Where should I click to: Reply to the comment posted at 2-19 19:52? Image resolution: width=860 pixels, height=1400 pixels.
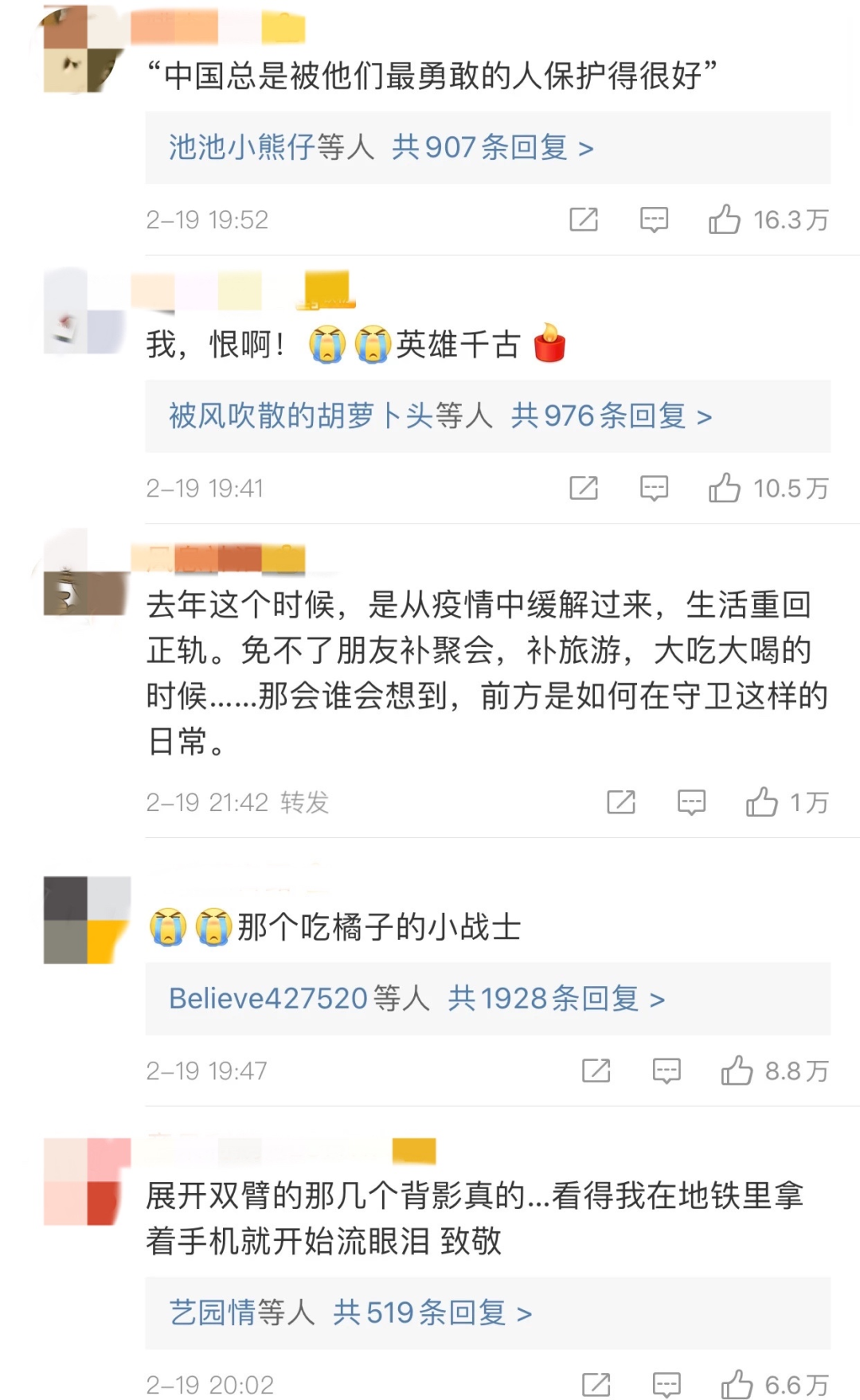654,219
